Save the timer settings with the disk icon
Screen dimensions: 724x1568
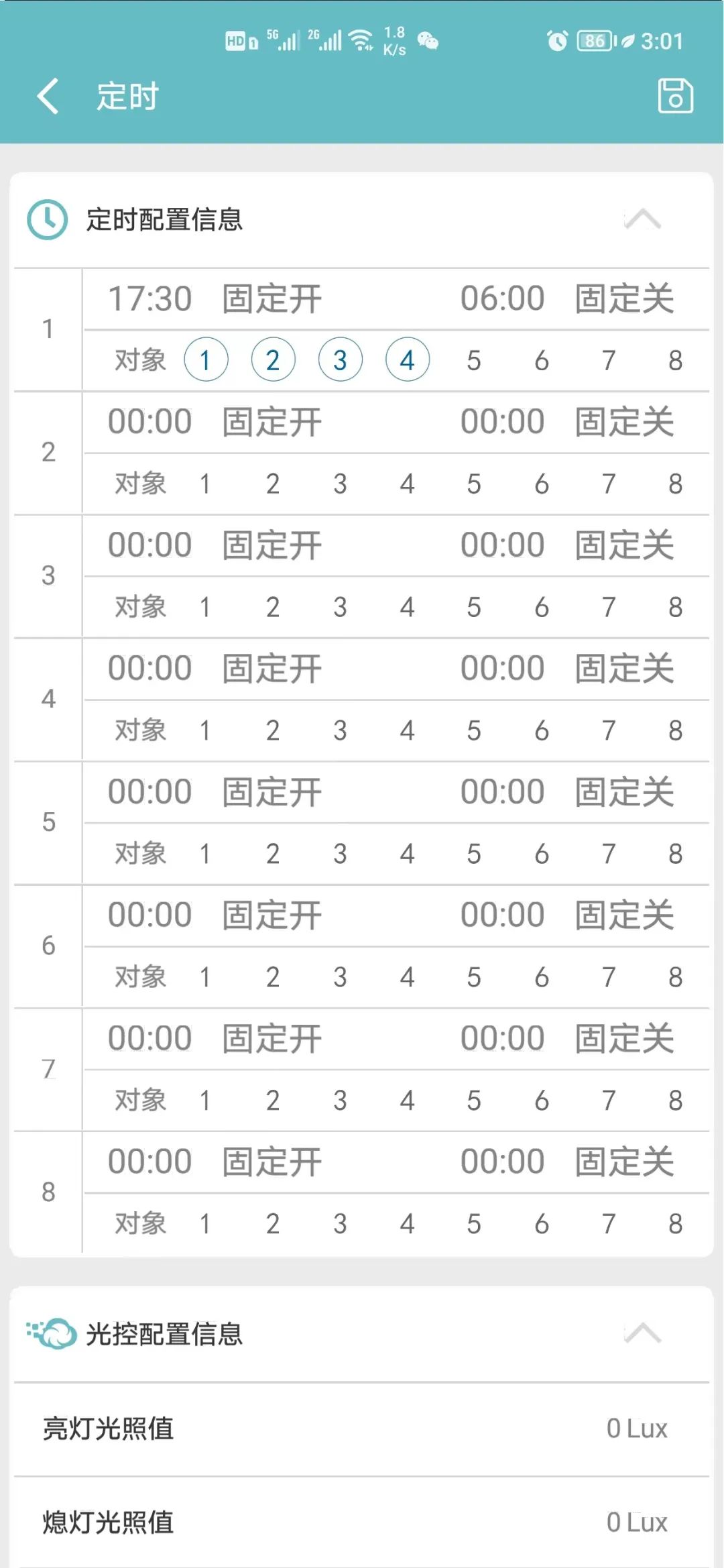pyautogui.click(x=675, y=96)
